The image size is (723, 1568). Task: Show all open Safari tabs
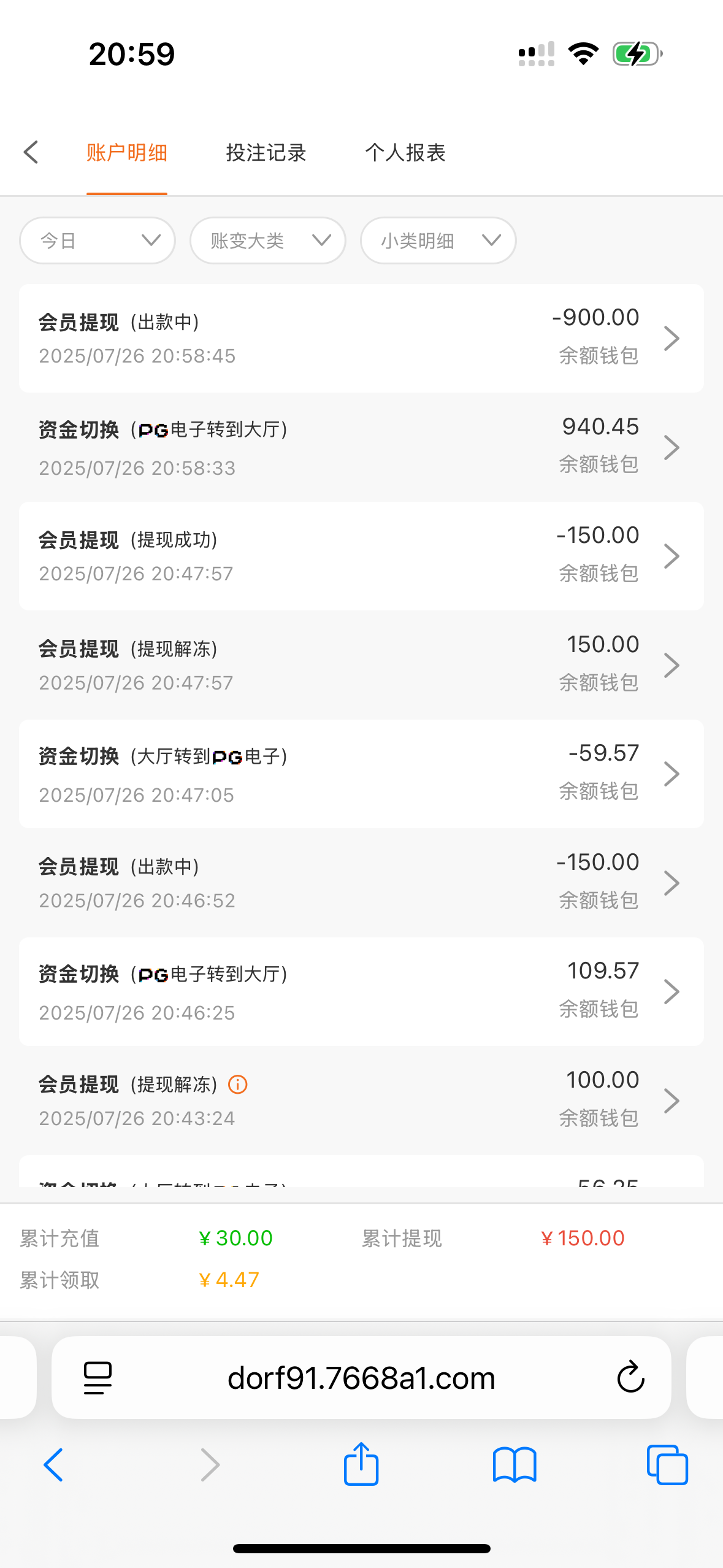click(x=667, y=1465)
